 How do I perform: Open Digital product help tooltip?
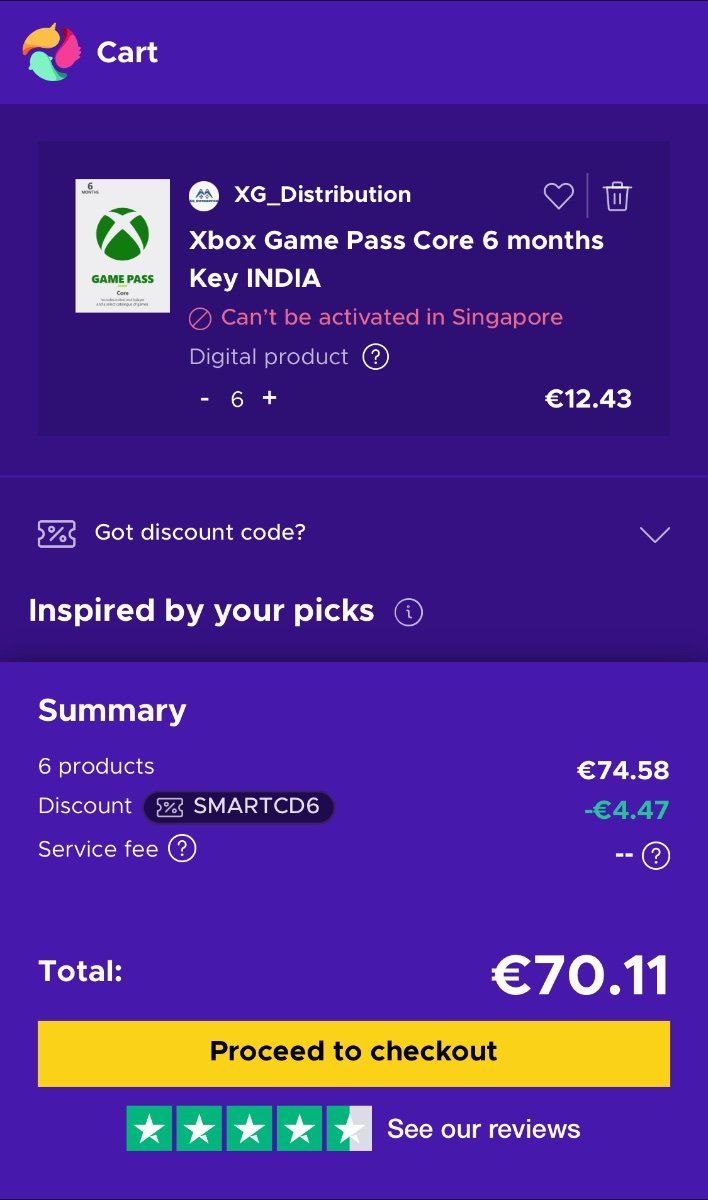click(x=375, y=357)
